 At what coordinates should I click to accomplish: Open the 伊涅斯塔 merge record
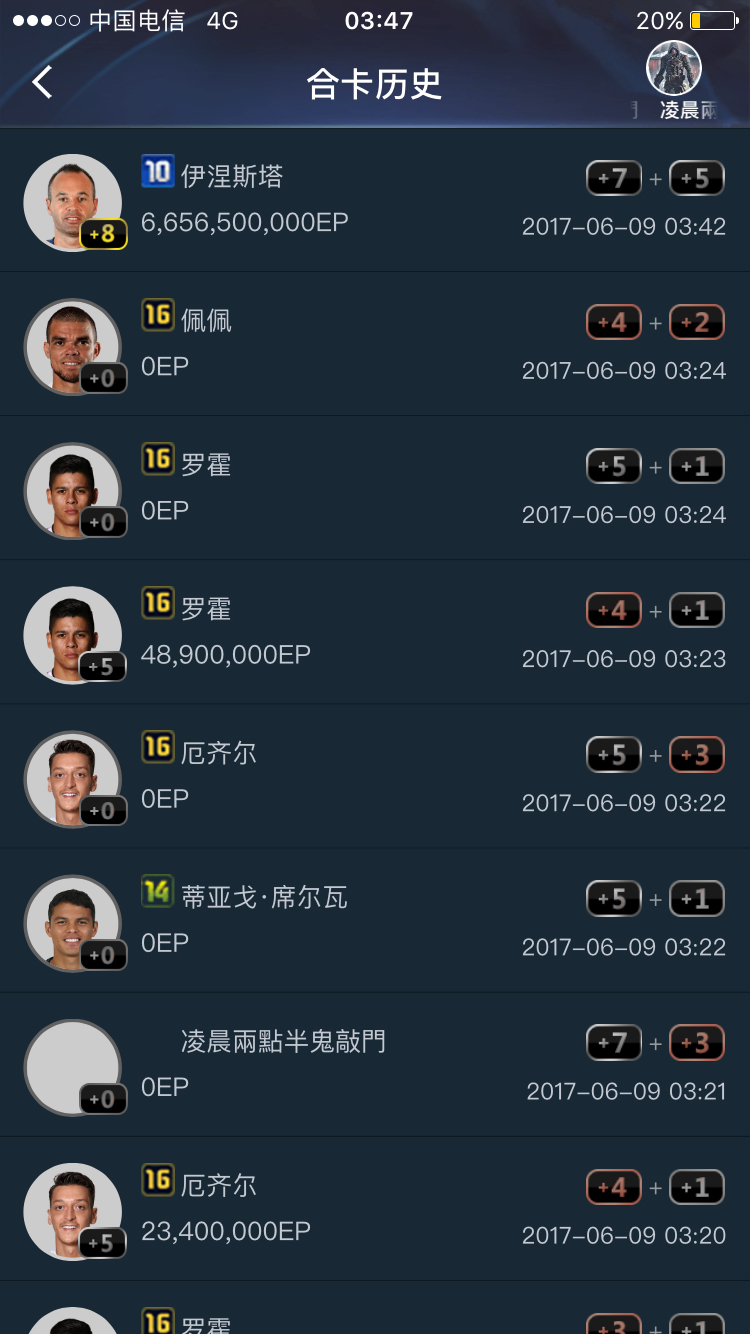pyautogui.click(x=375, y=200)
